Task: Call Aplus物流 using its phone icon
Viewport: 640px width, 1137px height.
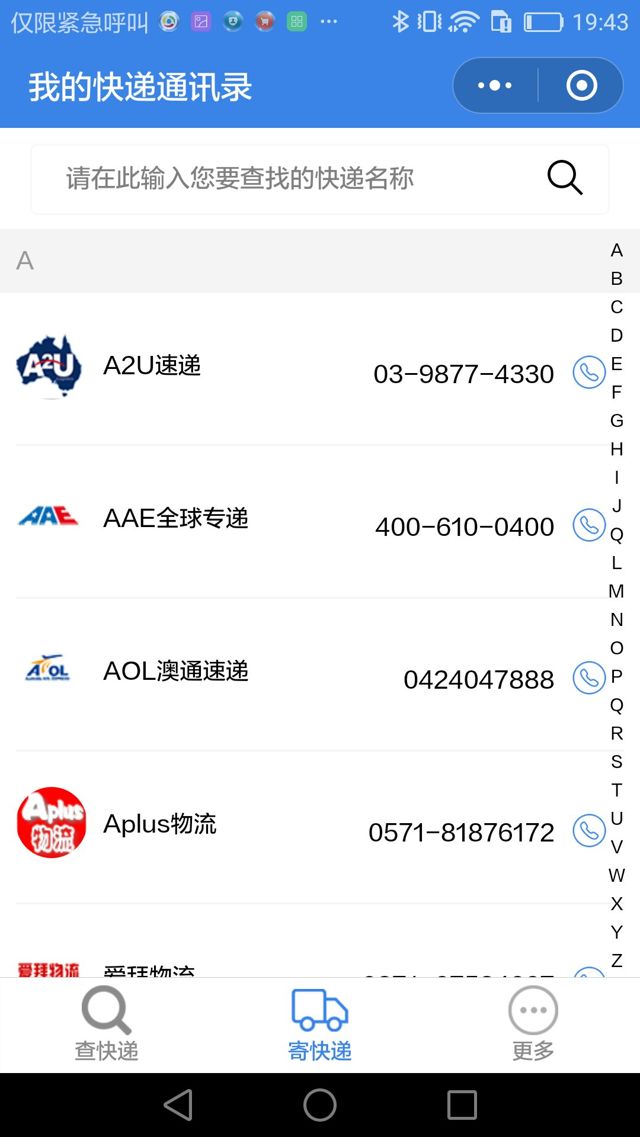Action: (589, 831)
